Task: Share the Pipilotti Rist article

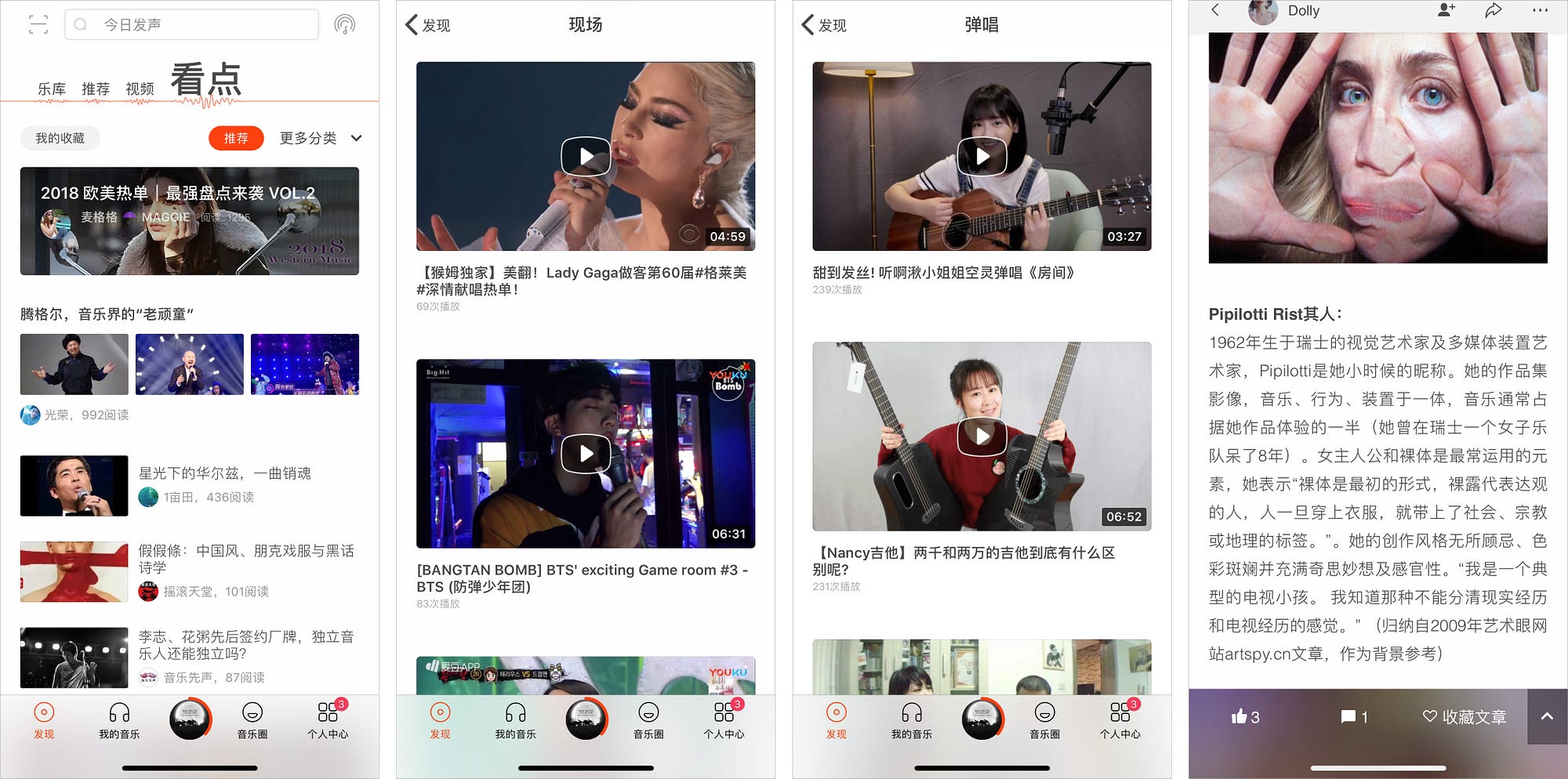Action: pos(1493,10)
